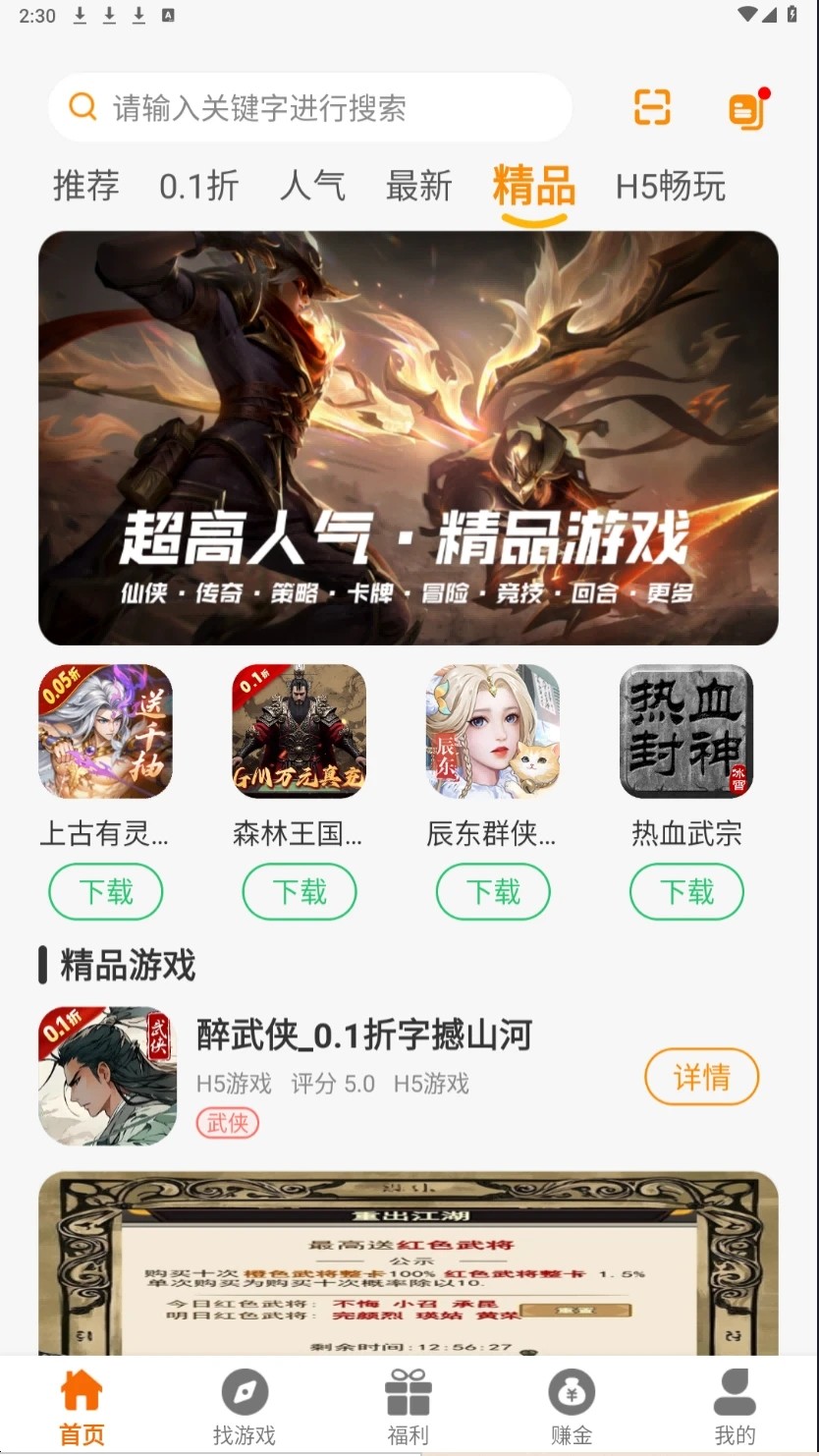Download the game 森林王国
Viewport: 819px width, 1456px height.
click(299, 891)
